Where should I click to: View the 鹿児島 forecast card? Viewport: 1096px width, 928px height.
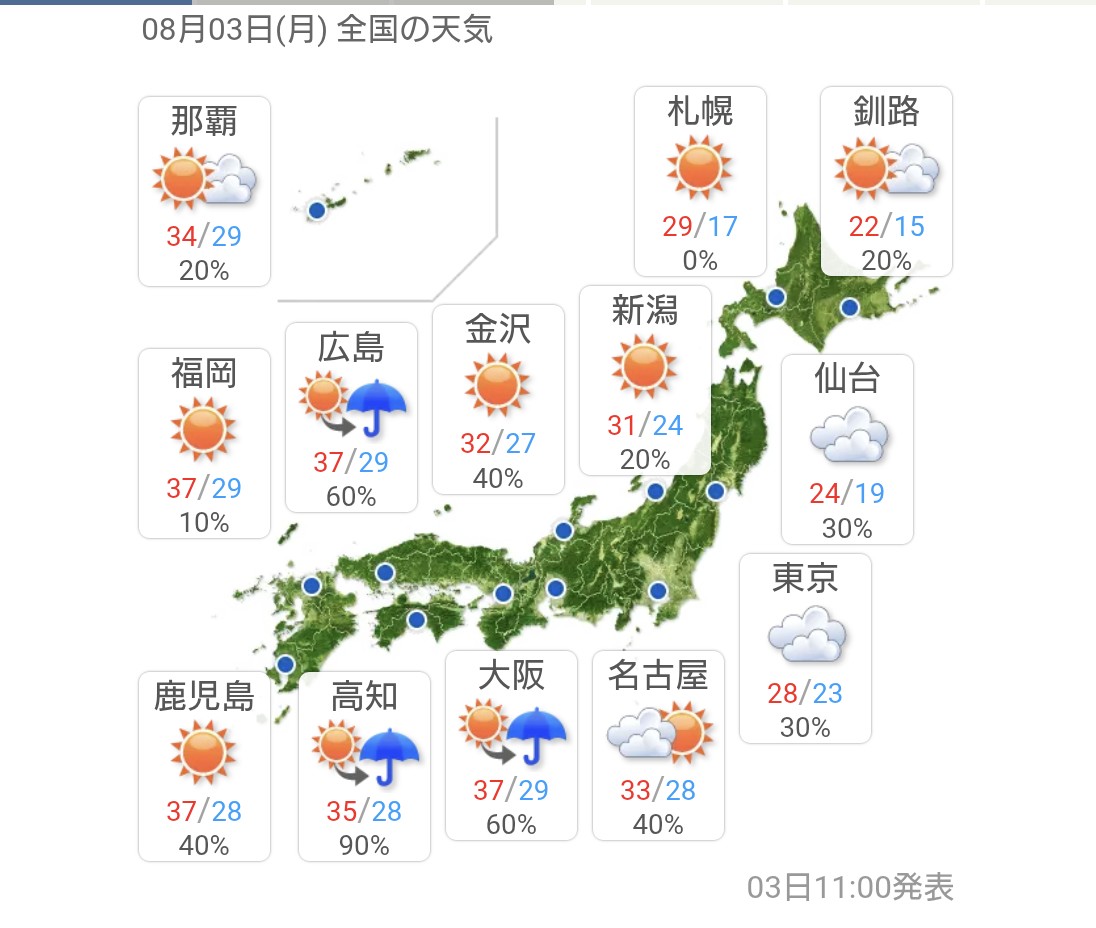click(204, 767)
